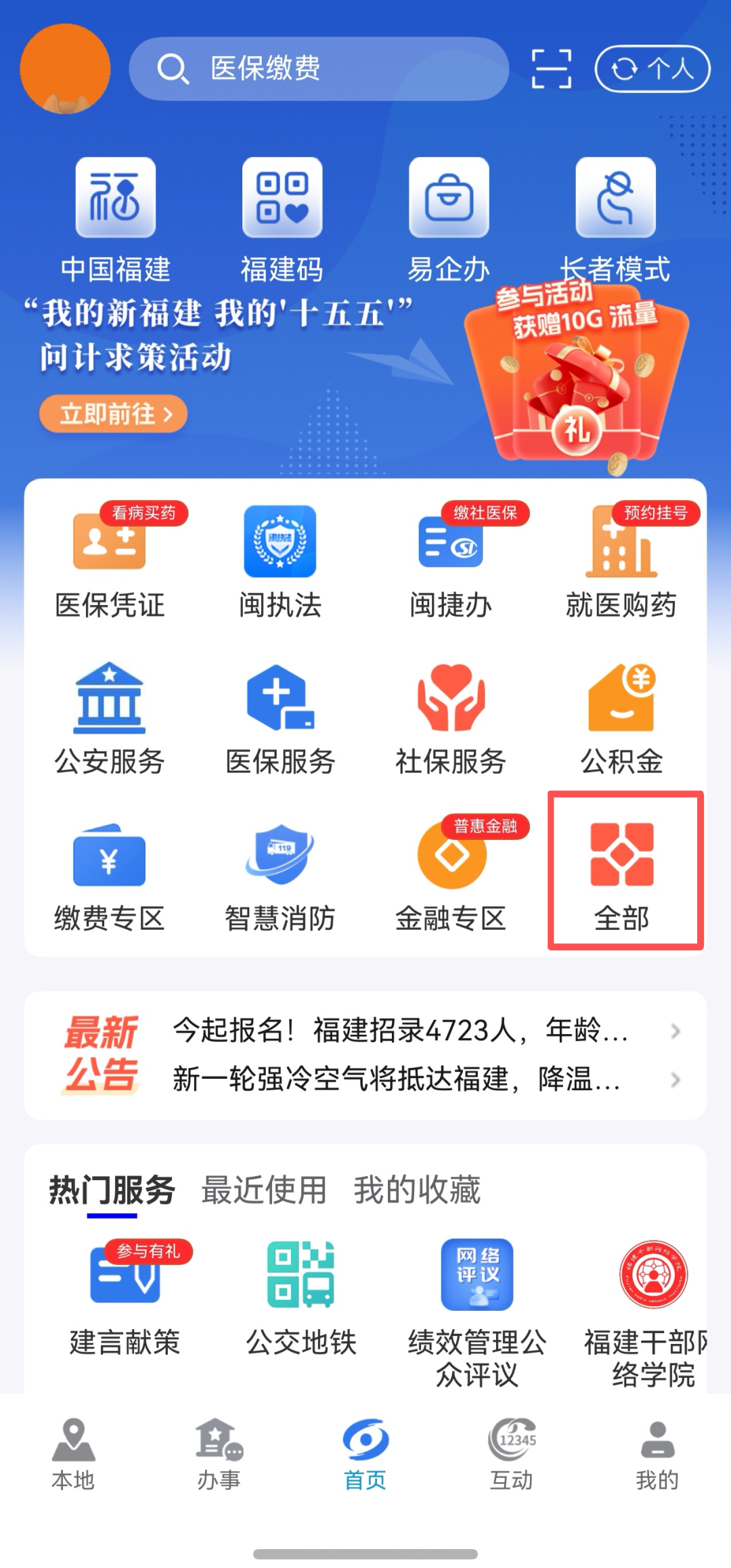Open 缴费专区
731x1568 pixels.
click(110, 876)
